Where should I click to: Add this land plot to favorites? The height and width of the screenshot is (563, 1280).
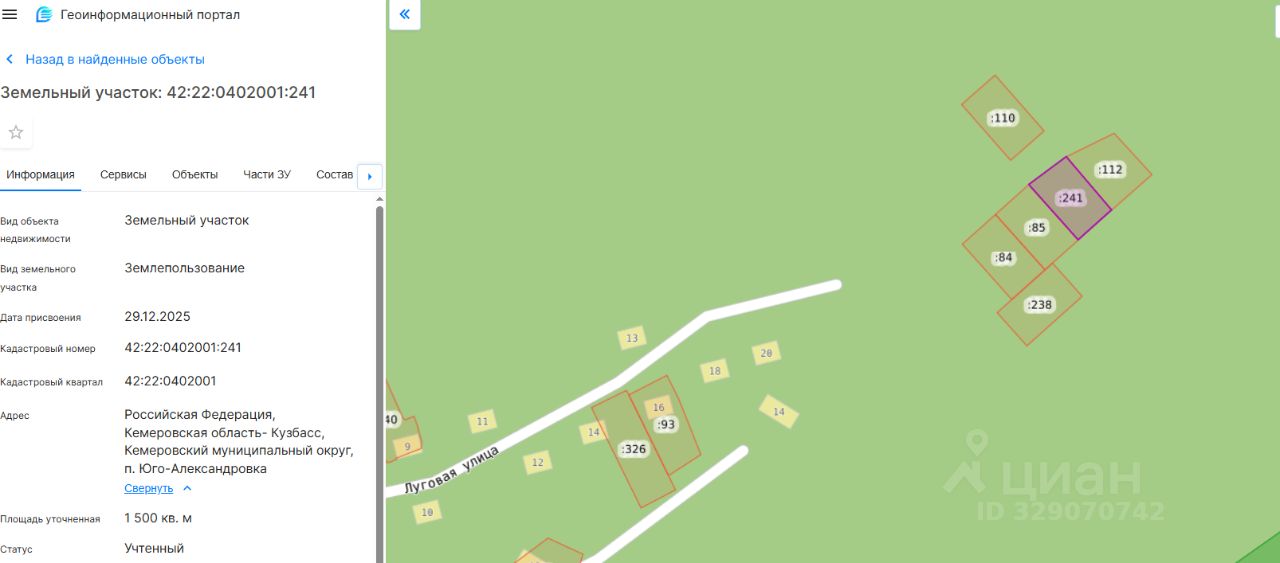click(x=16, y=132)
